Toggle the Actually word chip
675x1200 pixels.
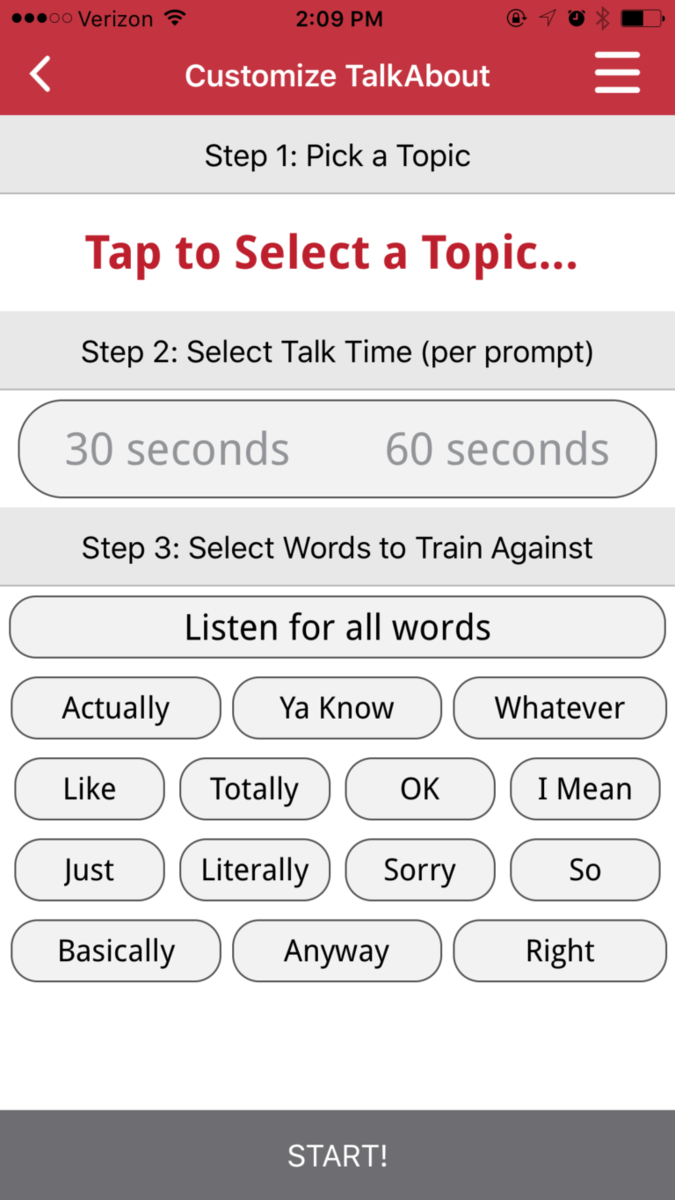click(116, 708)
